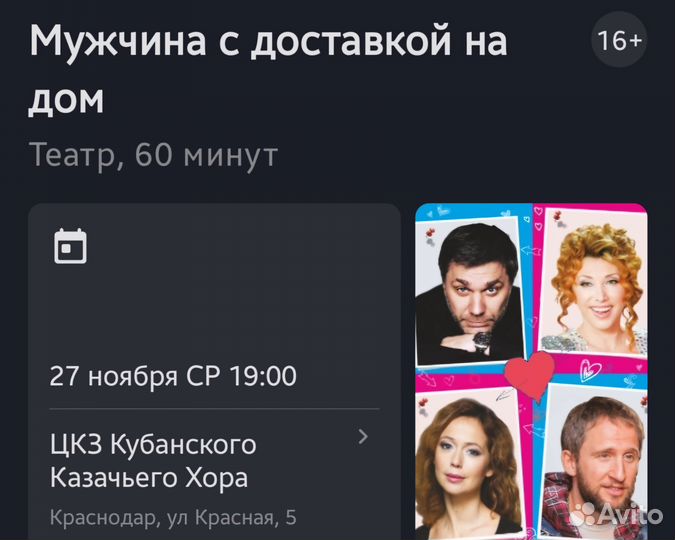Open ЦКЗ Кубанского Казачьего Хора venue details

pos(212,460)
